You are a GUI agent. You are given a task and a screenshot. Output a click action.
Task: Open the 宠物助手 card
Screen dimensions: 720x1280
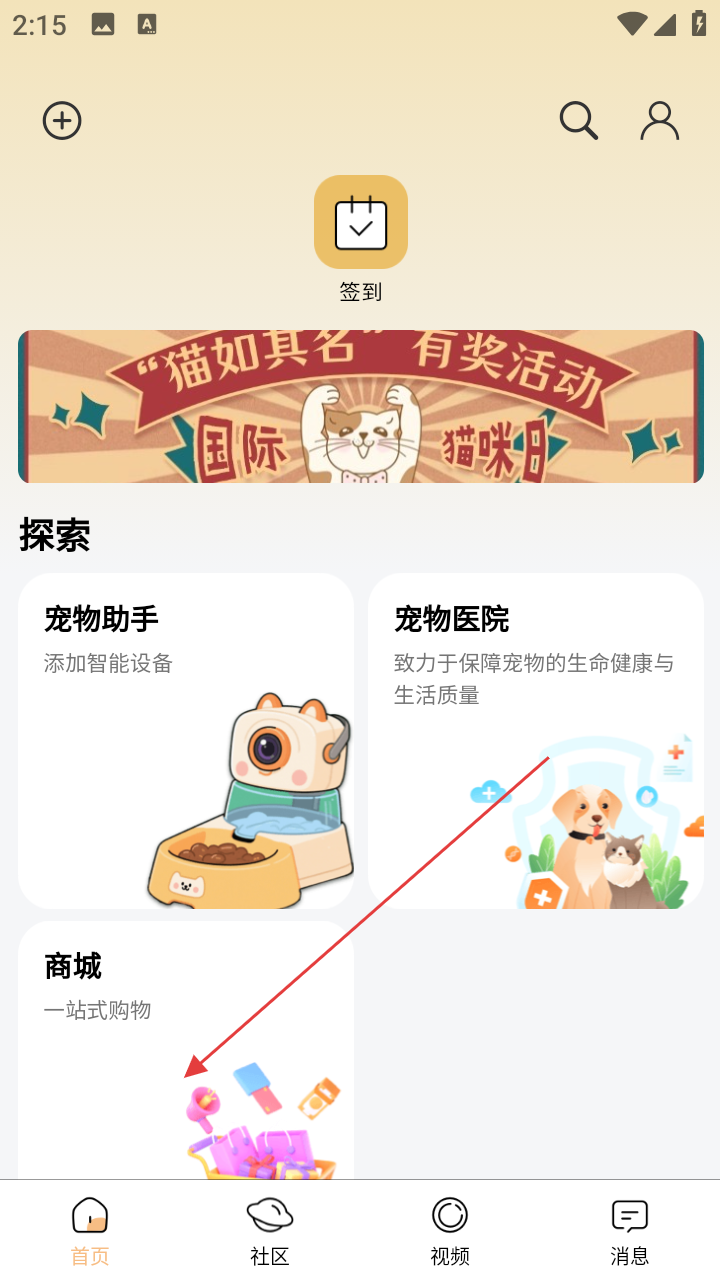coord(186,740)
